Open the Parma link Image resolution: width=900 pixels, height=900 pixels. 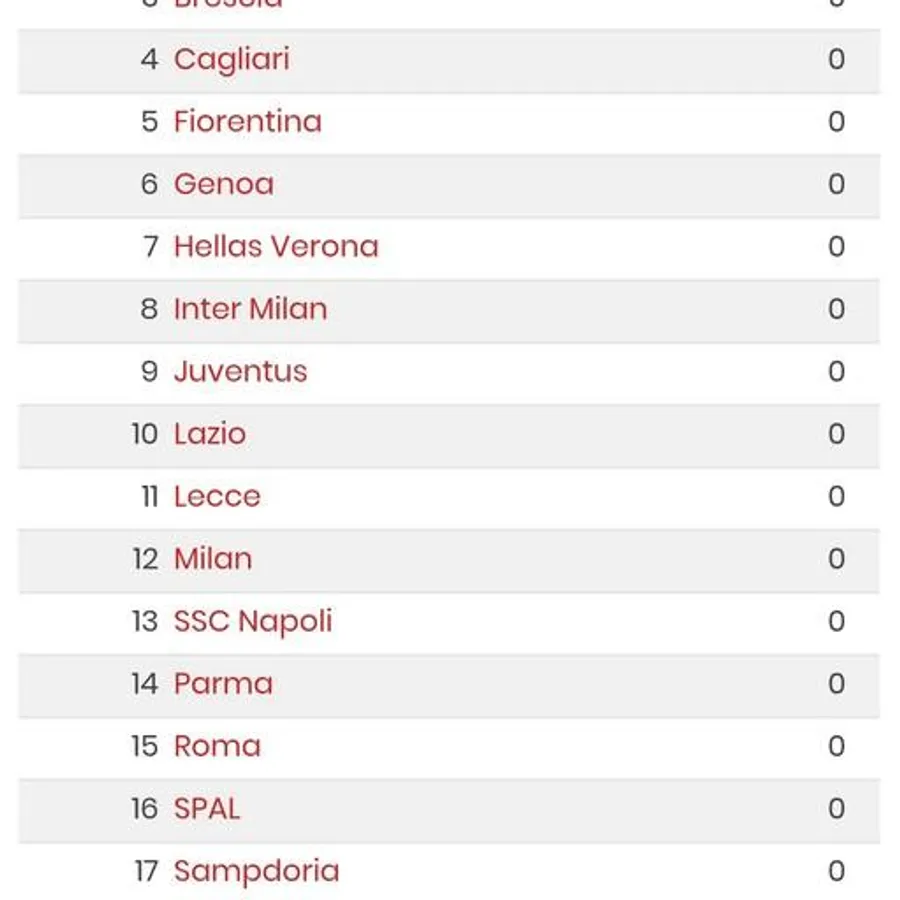click(223, 684)
